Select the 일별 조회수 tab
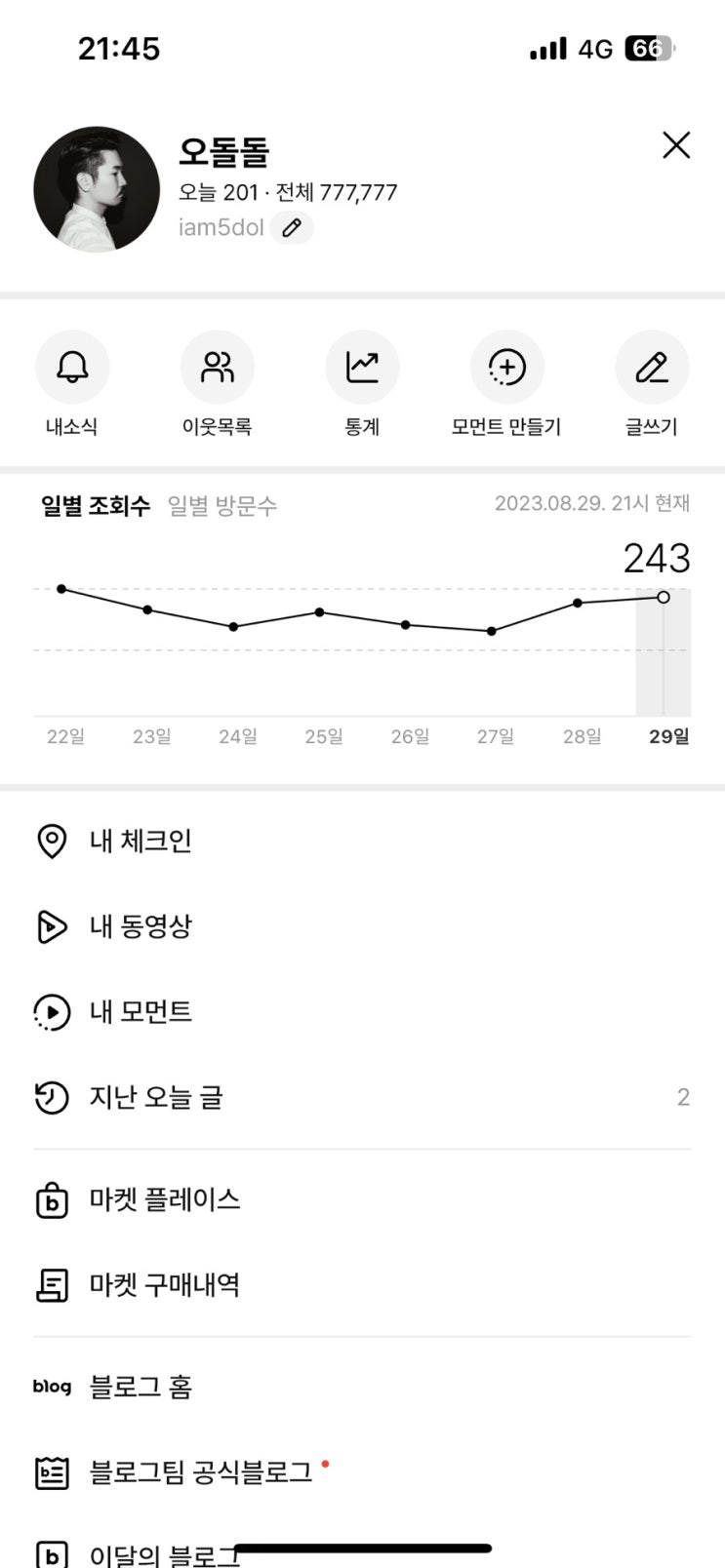This screenshot has height=1568, width=725. 96,505
